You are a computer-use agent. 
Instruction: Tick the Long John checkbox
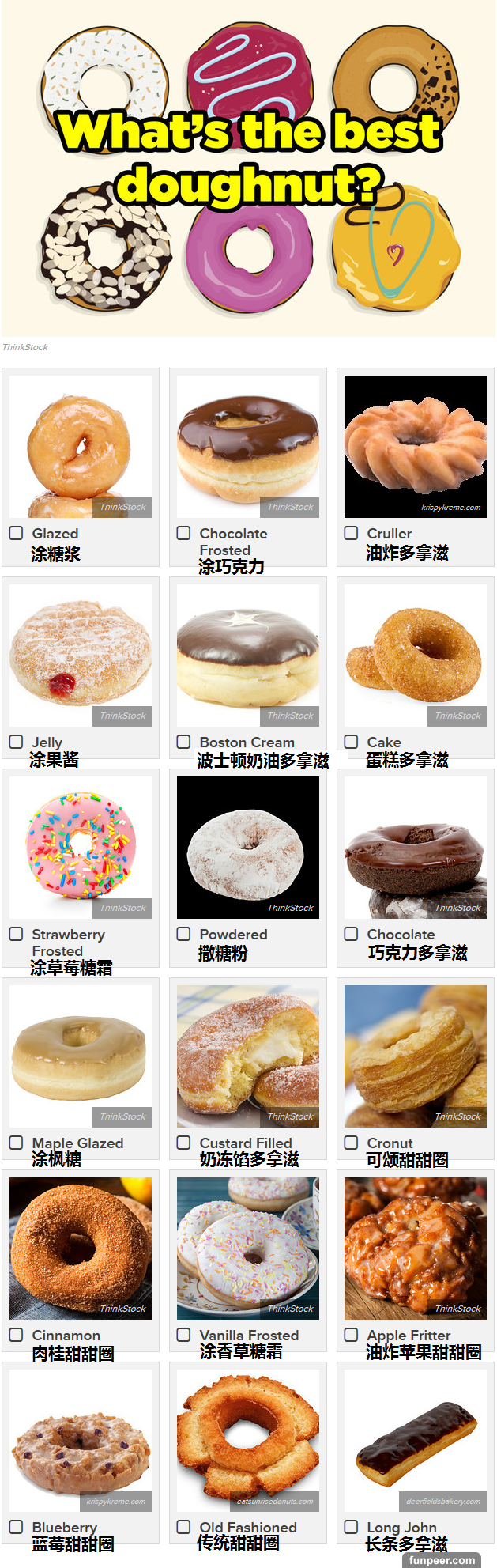[x=351, y=1527]
